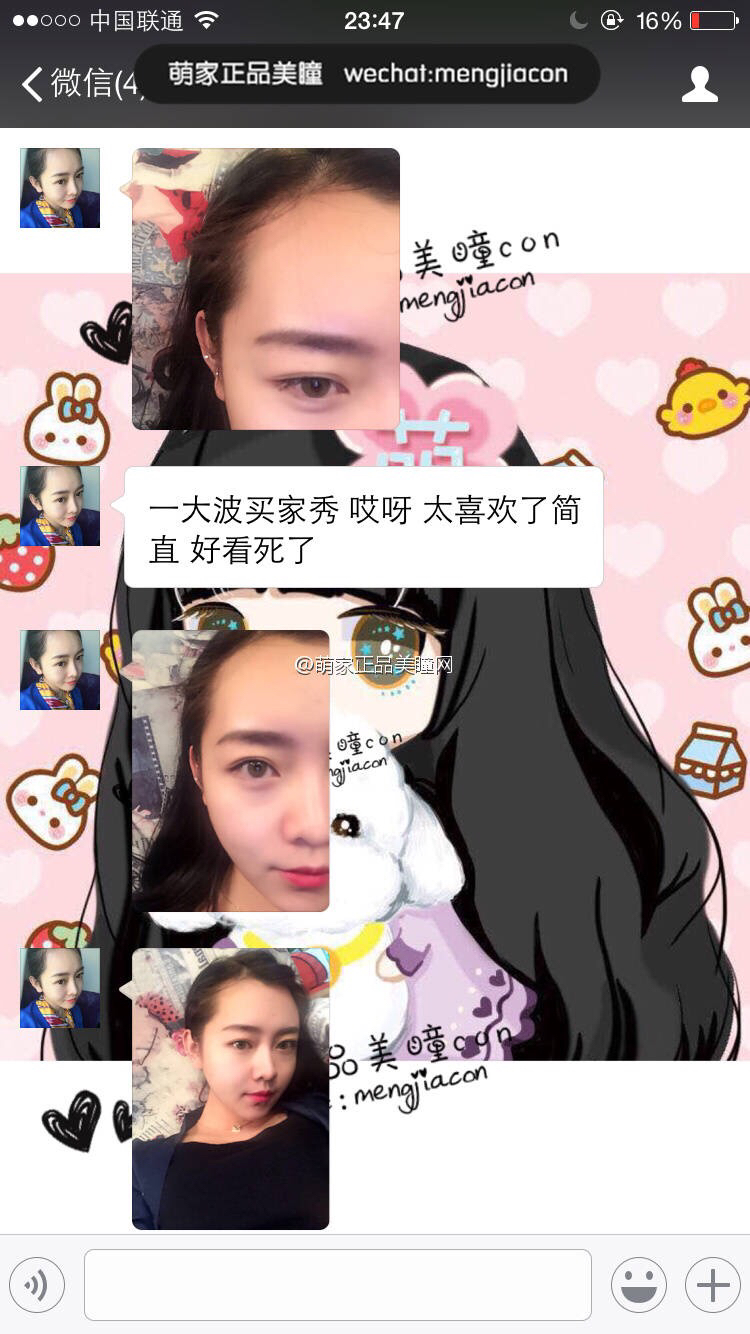Tap sender avatar beside the 买家秀 text message
Viewport: 750px width, 1334px height.
[x=60, y=506]
